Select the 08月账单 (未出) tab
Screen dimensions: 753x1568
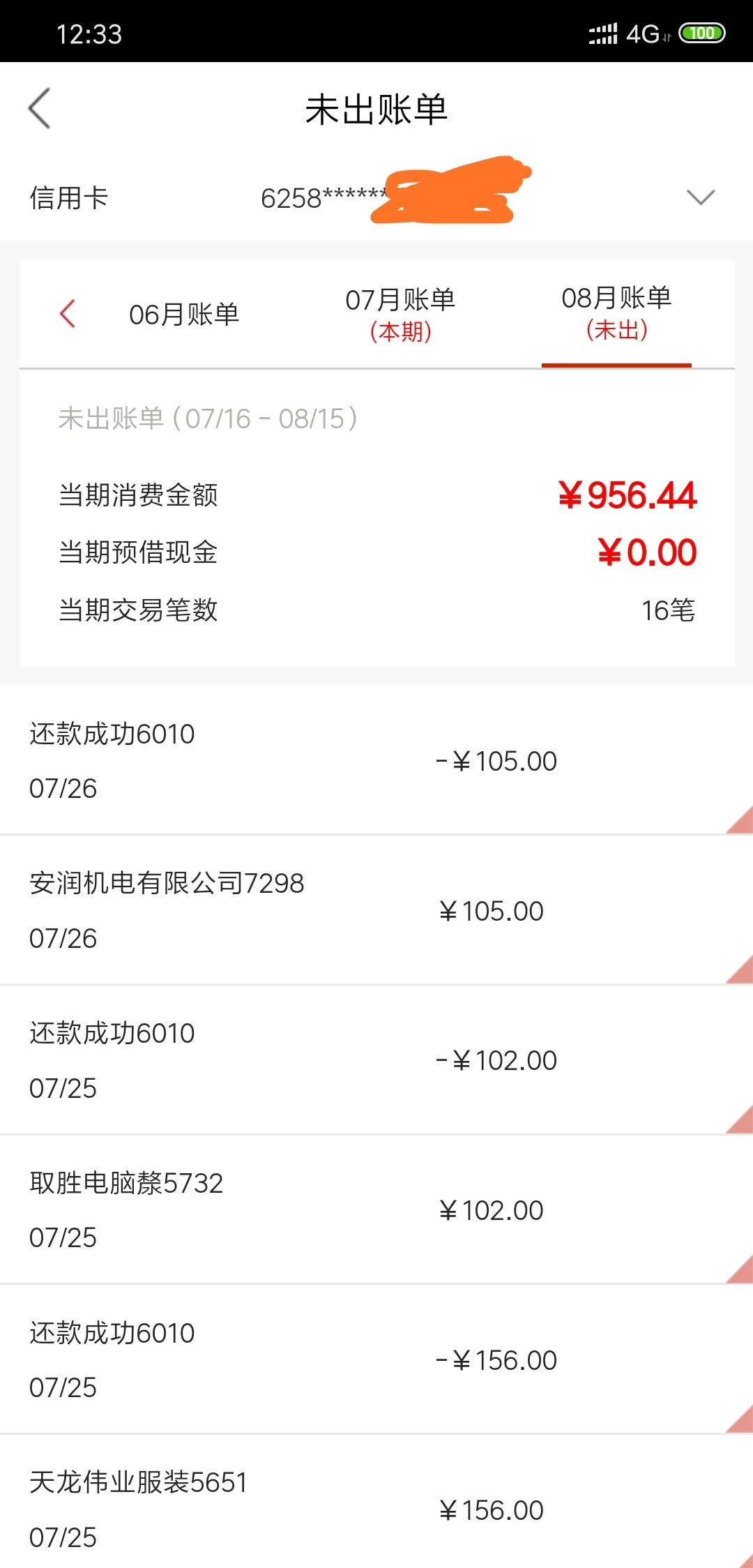point(616,314)
